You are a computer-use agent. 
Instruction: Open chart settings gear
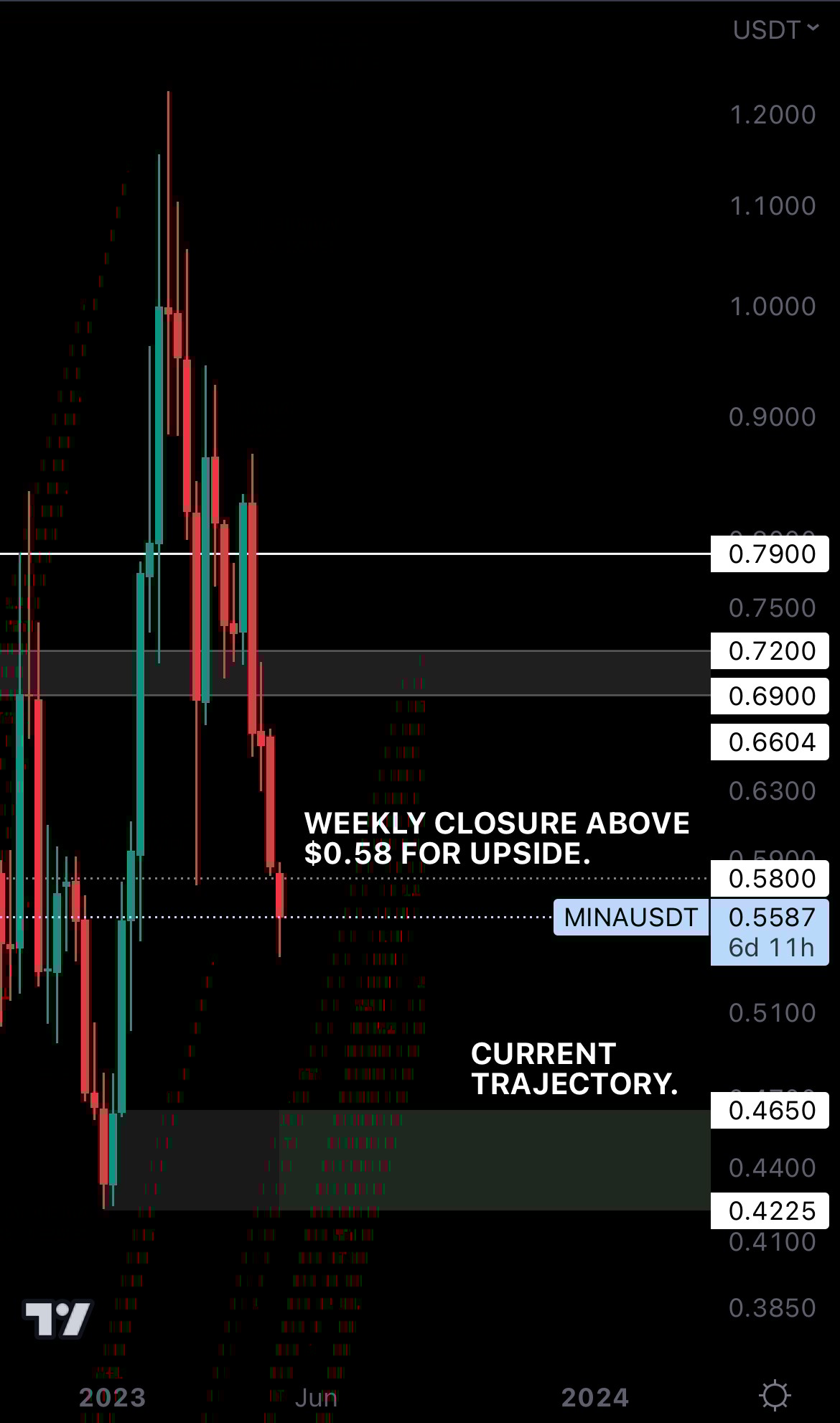click(775, 1396)
